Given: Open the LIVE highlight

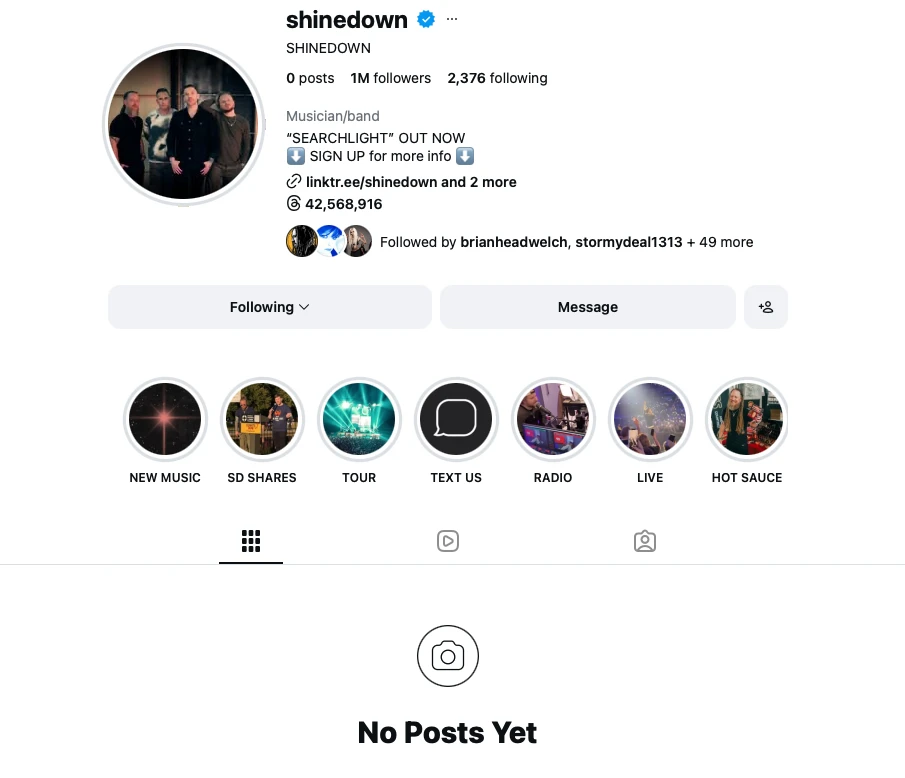Looking at the screenshot, I should click(650, 419).
